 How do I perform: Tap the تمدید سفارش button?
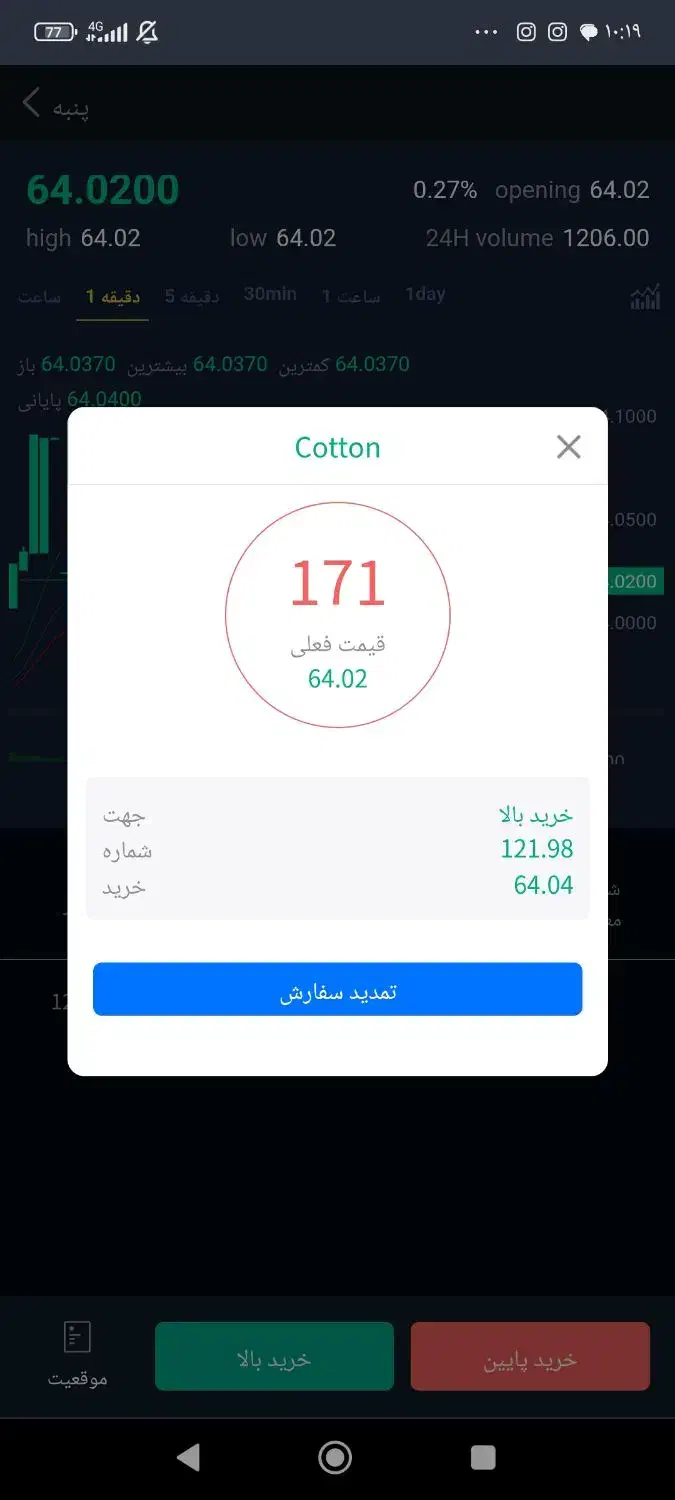(338, 990)
